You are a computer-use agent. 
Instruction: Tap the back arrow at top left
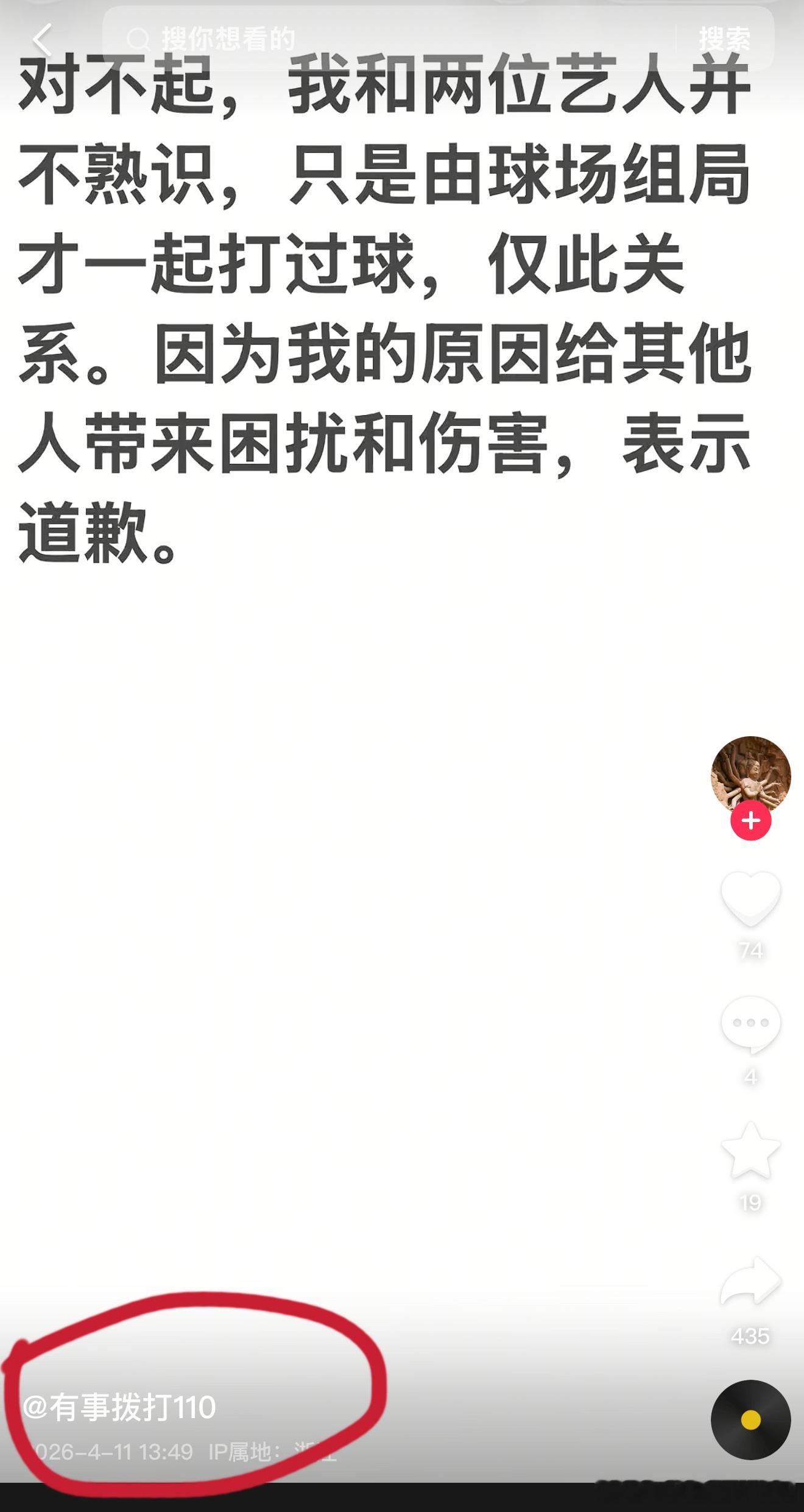pos(43,39)
